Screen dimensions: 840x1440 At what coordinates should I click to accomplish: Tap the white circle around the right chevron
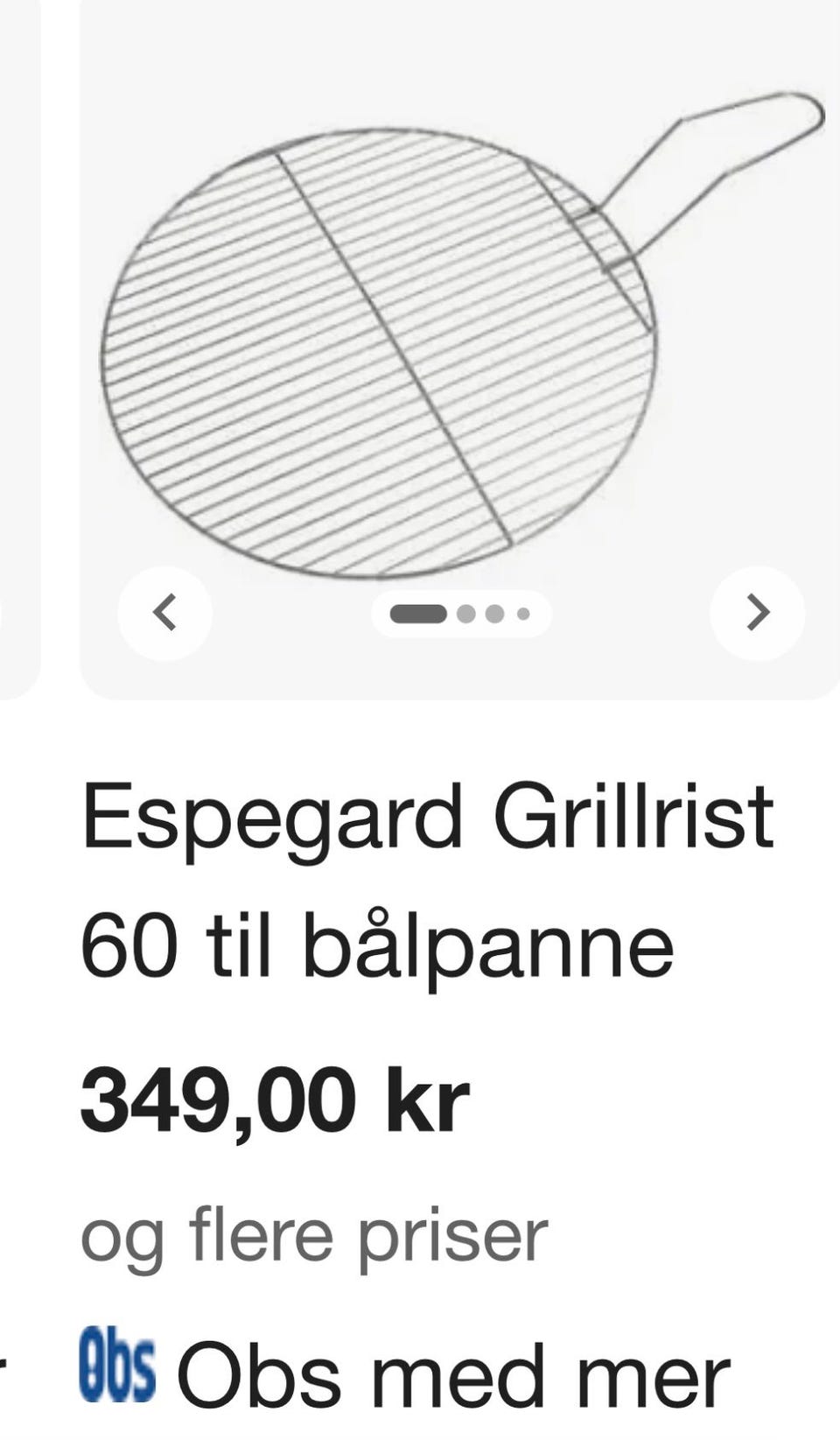758,613
